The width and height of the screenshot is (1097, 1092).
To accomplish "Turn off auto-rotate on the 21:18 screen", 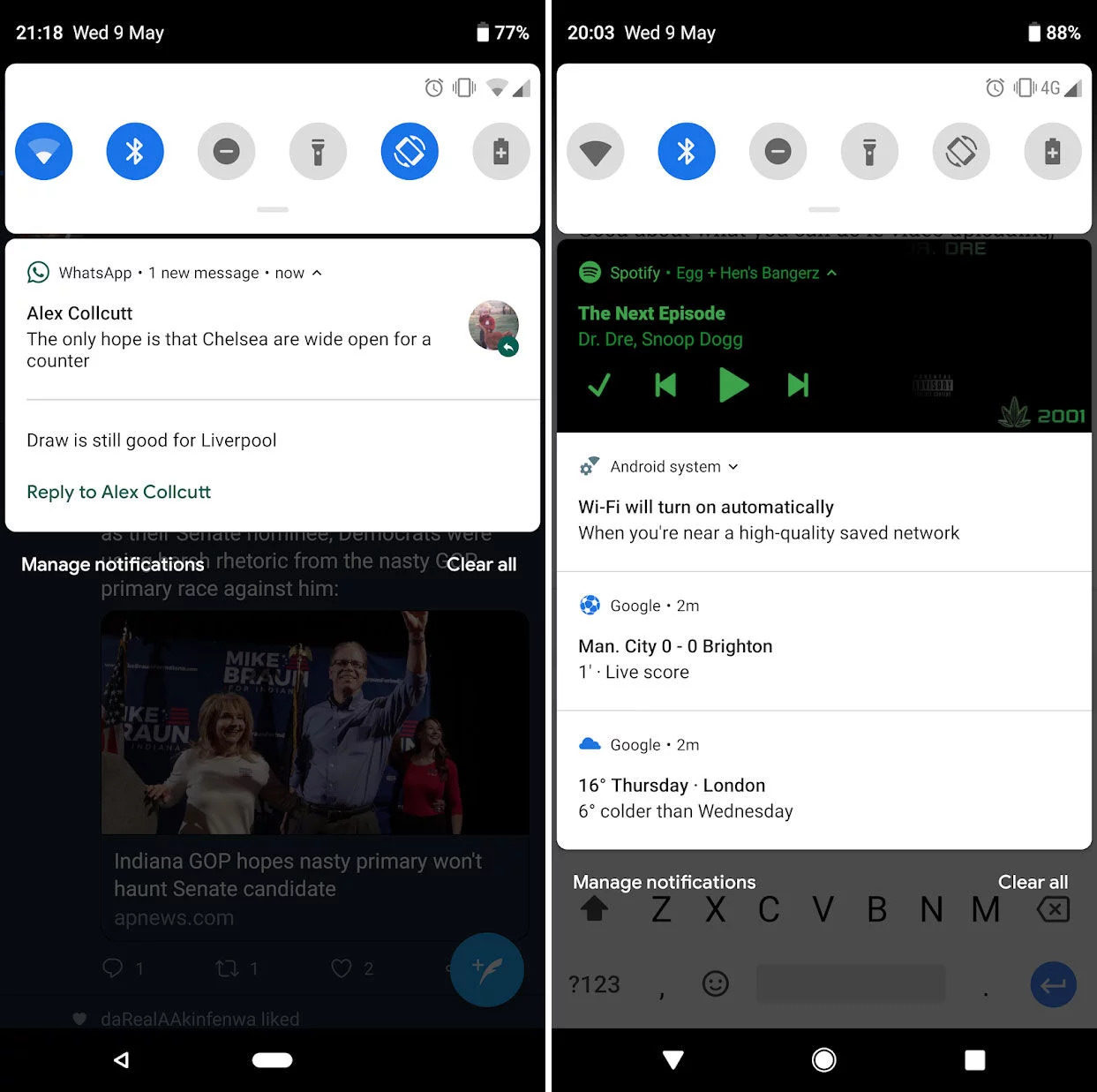I will 409,152.
